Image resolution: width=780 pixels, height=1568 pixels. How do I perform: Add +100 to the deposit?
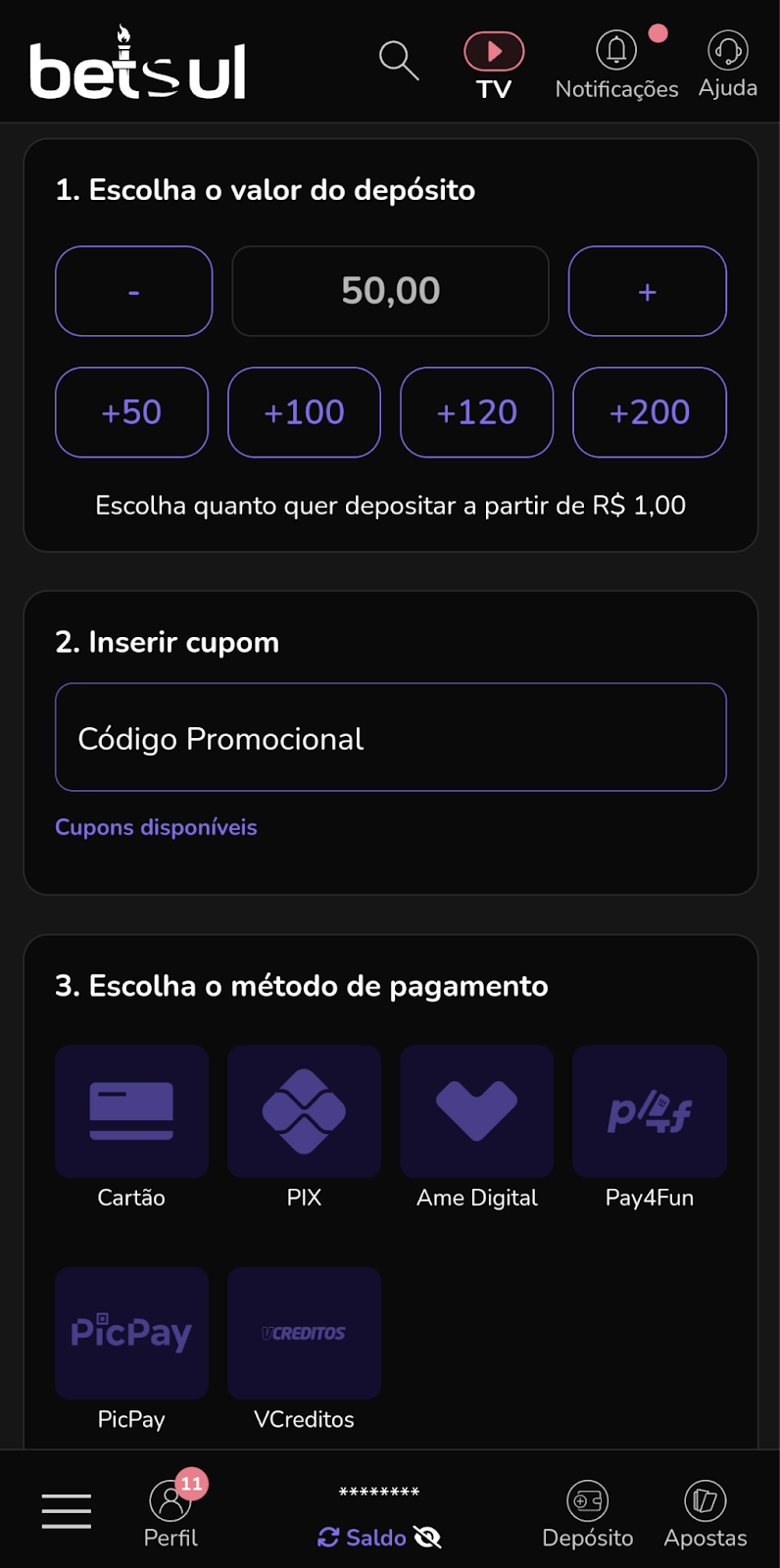(x=305, y=413)
